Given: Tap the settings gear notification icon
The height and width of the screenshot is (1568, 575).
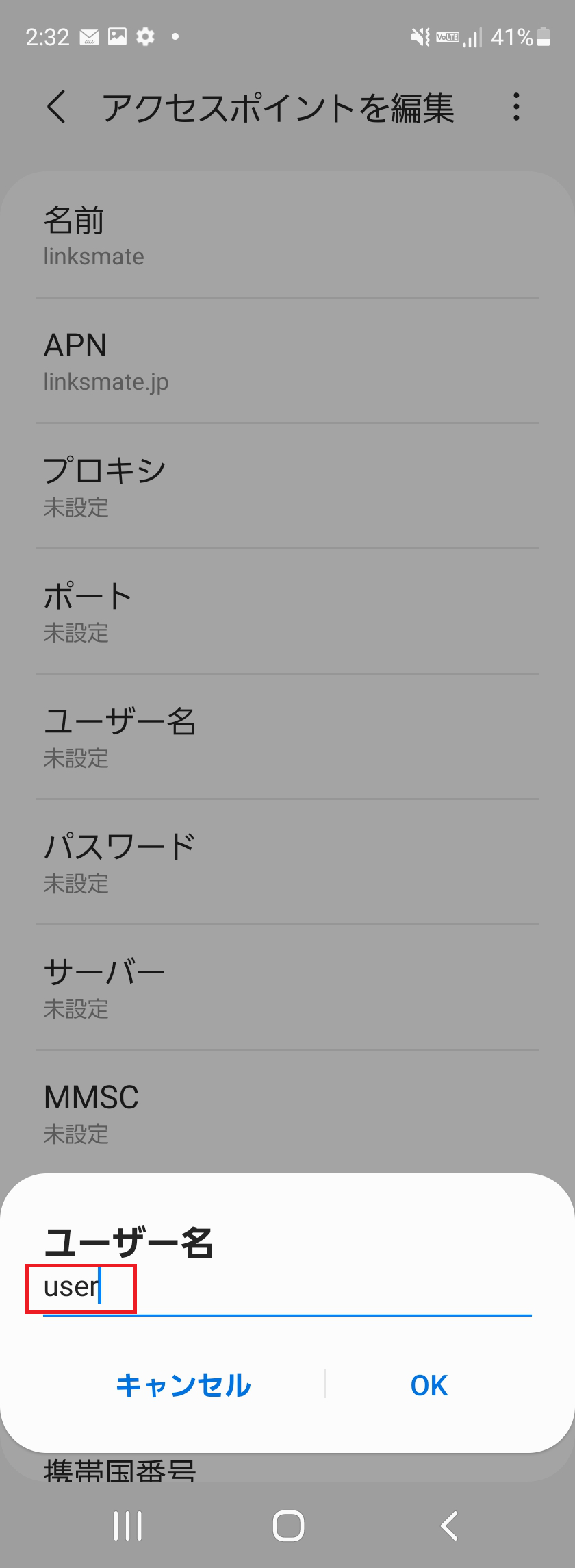Looking at the screenshot, I should 146,38.
